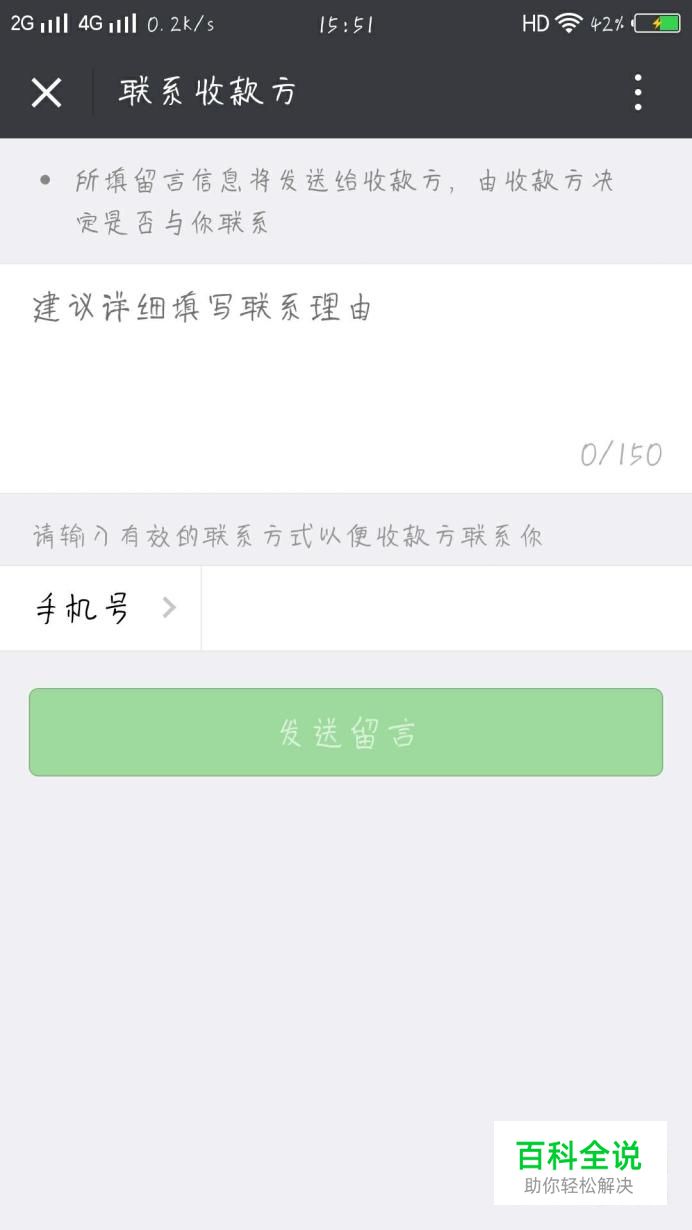
Task: Tap the contact number input field
Action: click(x=445, y=608)
